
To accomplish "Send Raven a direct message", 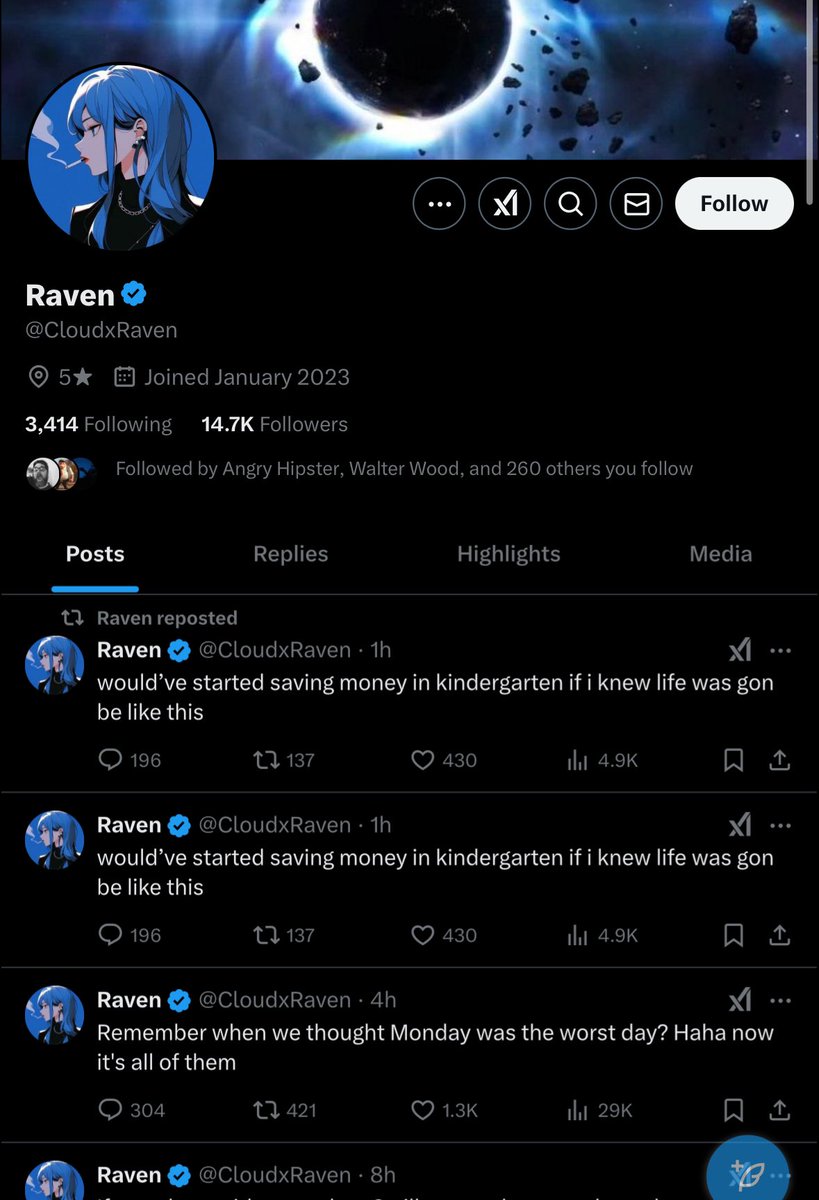I will coord(636,204).
